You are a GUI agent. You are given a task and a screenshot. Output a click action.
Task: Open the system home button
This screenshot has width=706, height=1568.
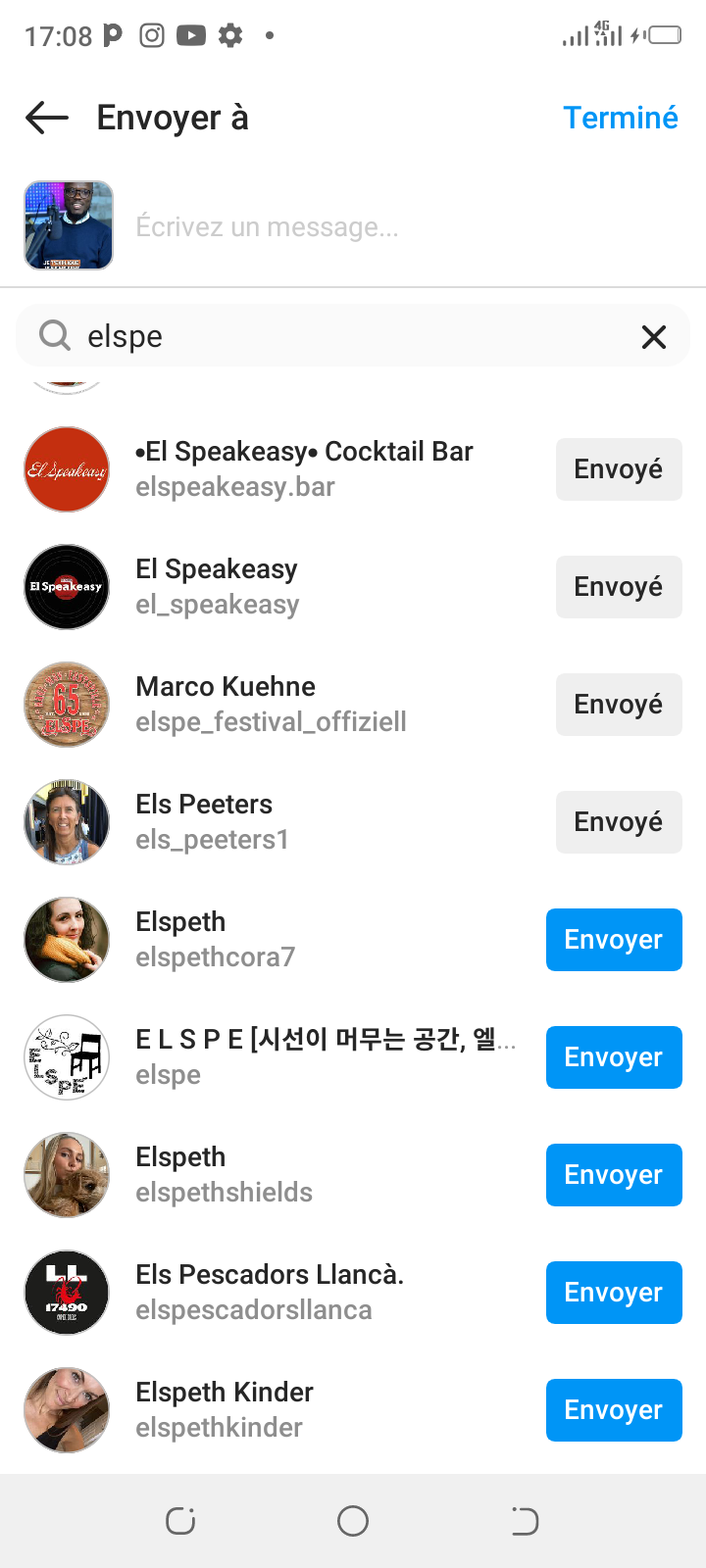coord(352,1521)
